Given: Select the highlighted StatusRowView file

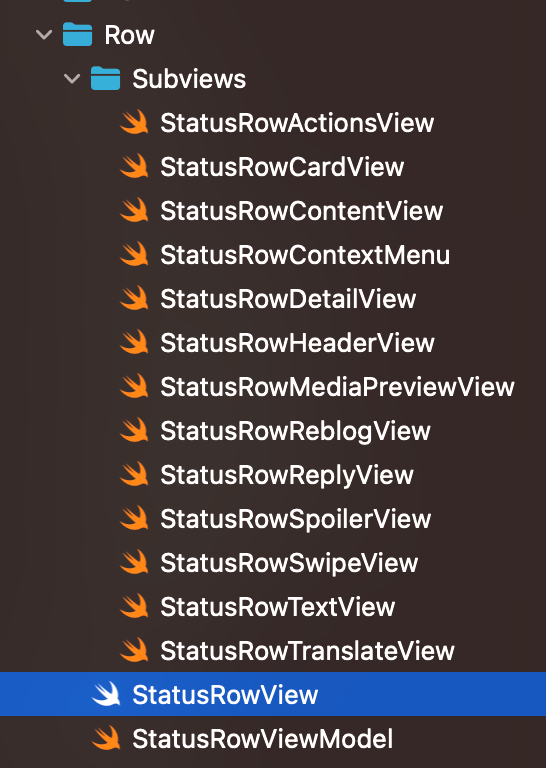Looking at the screenshot, I should point(273,694).
